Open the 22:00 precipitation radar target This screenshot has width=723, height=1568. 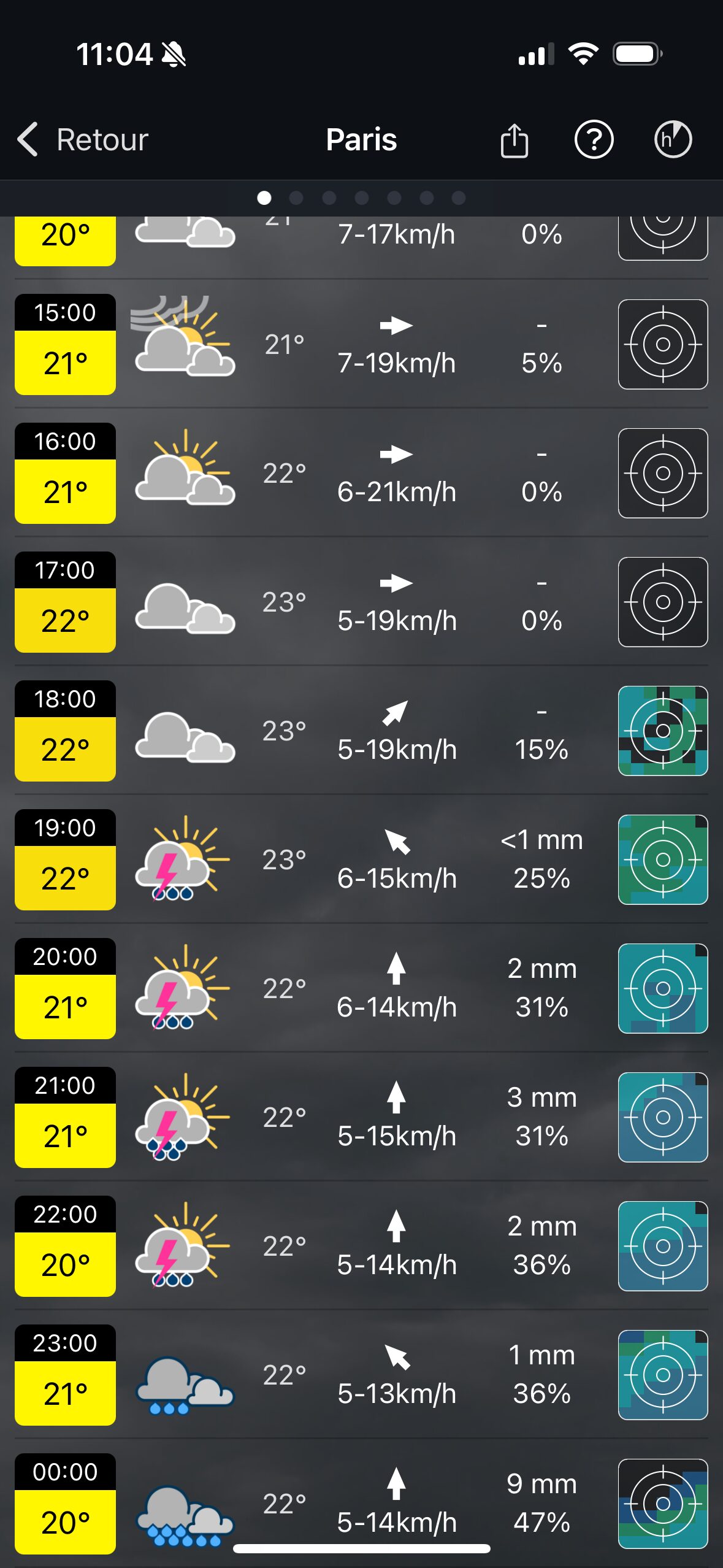pyautogui.click(x=663, y=1246)
